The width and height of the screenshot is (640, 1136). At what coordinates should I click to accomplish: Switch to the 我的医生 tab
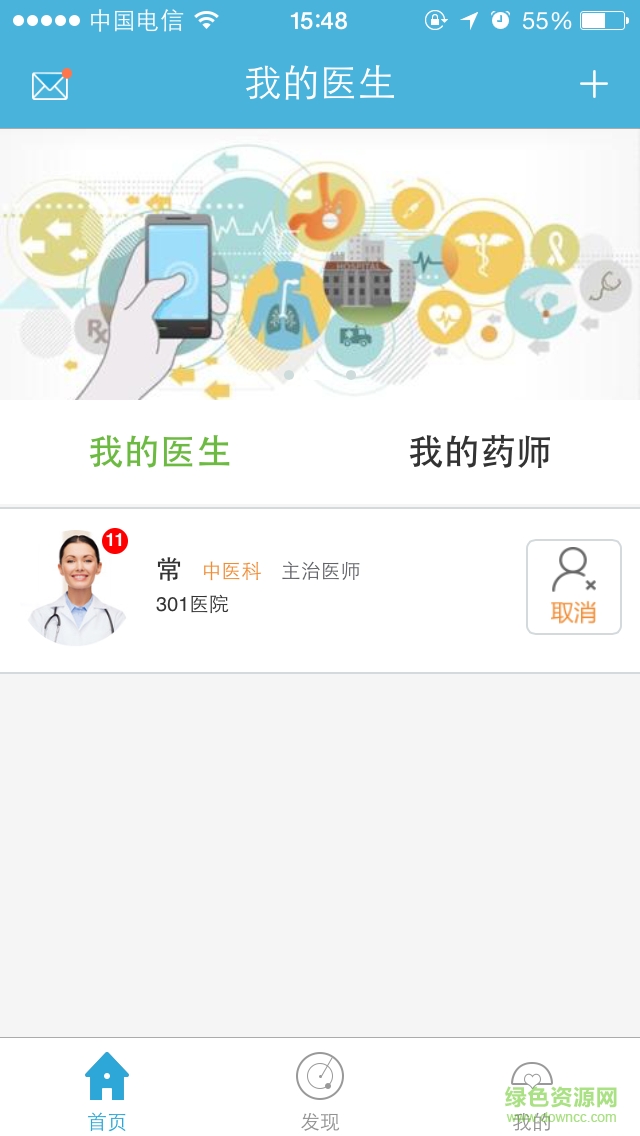click(x=160, y=452)
